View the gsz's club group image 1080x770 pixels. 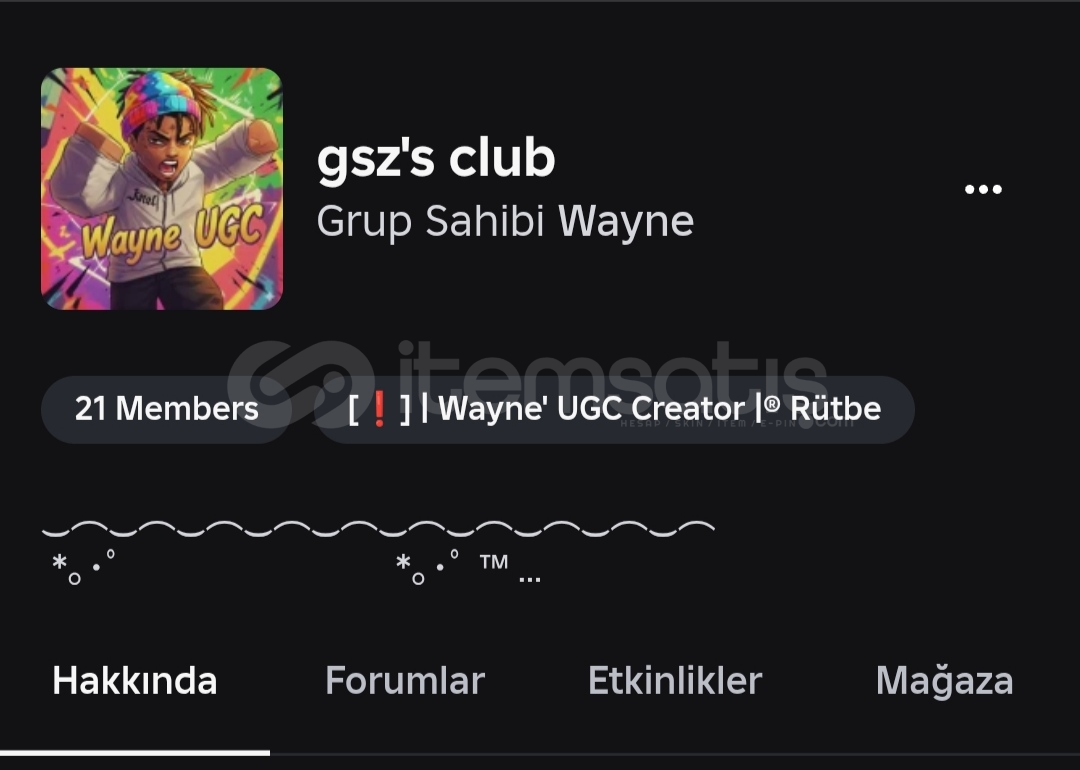click(x=162, y=189)
